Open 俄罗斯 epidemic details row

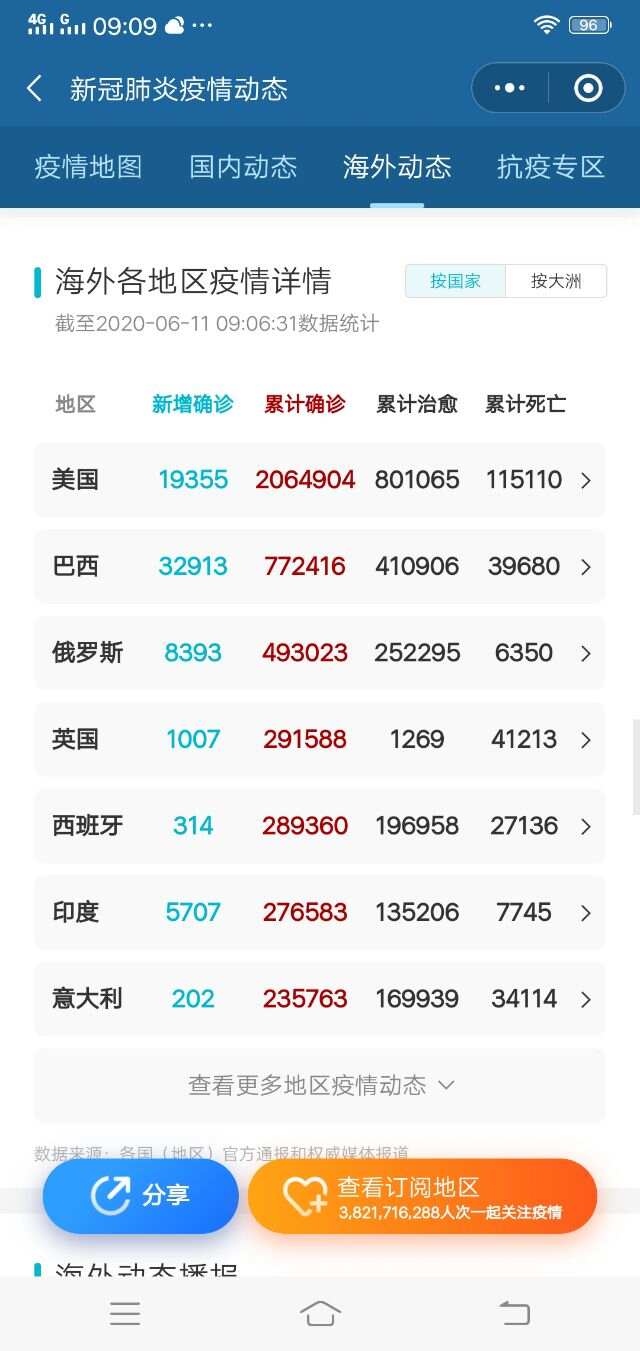coord(320,653)
